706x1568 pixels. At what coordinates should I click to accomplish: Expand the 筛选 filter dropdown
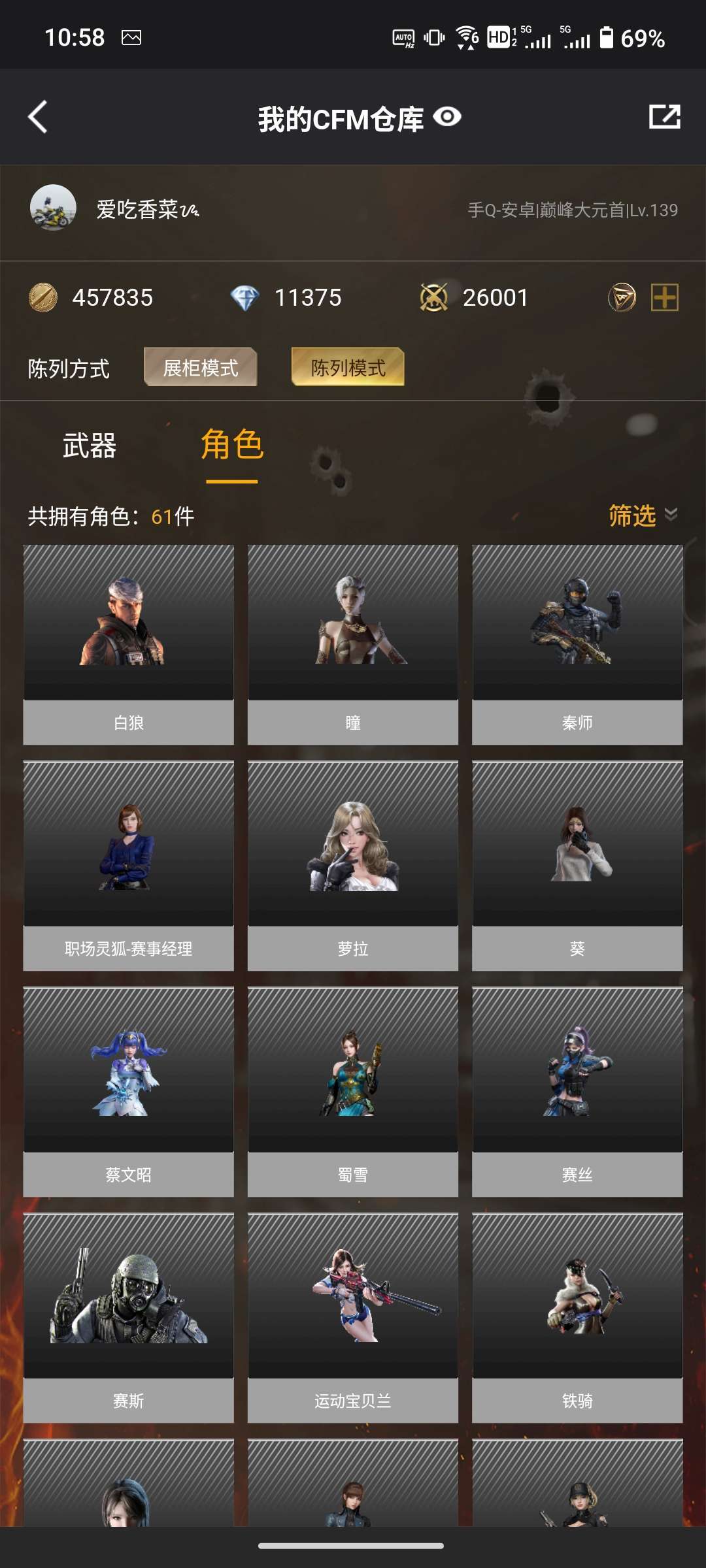[x=643, y=515]
